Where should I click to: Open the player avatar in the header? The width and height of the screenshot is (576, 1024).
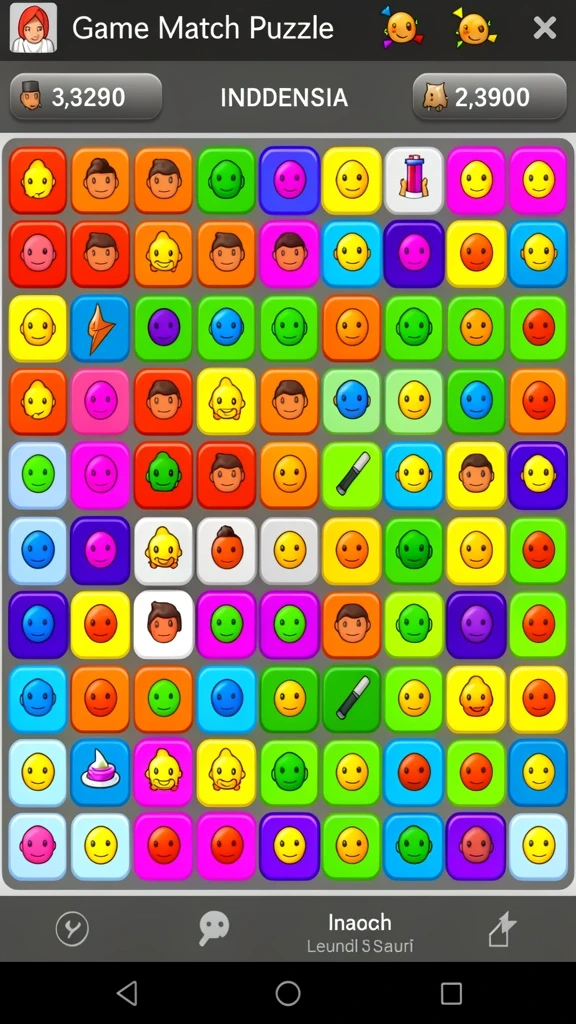tap(33, 28)
